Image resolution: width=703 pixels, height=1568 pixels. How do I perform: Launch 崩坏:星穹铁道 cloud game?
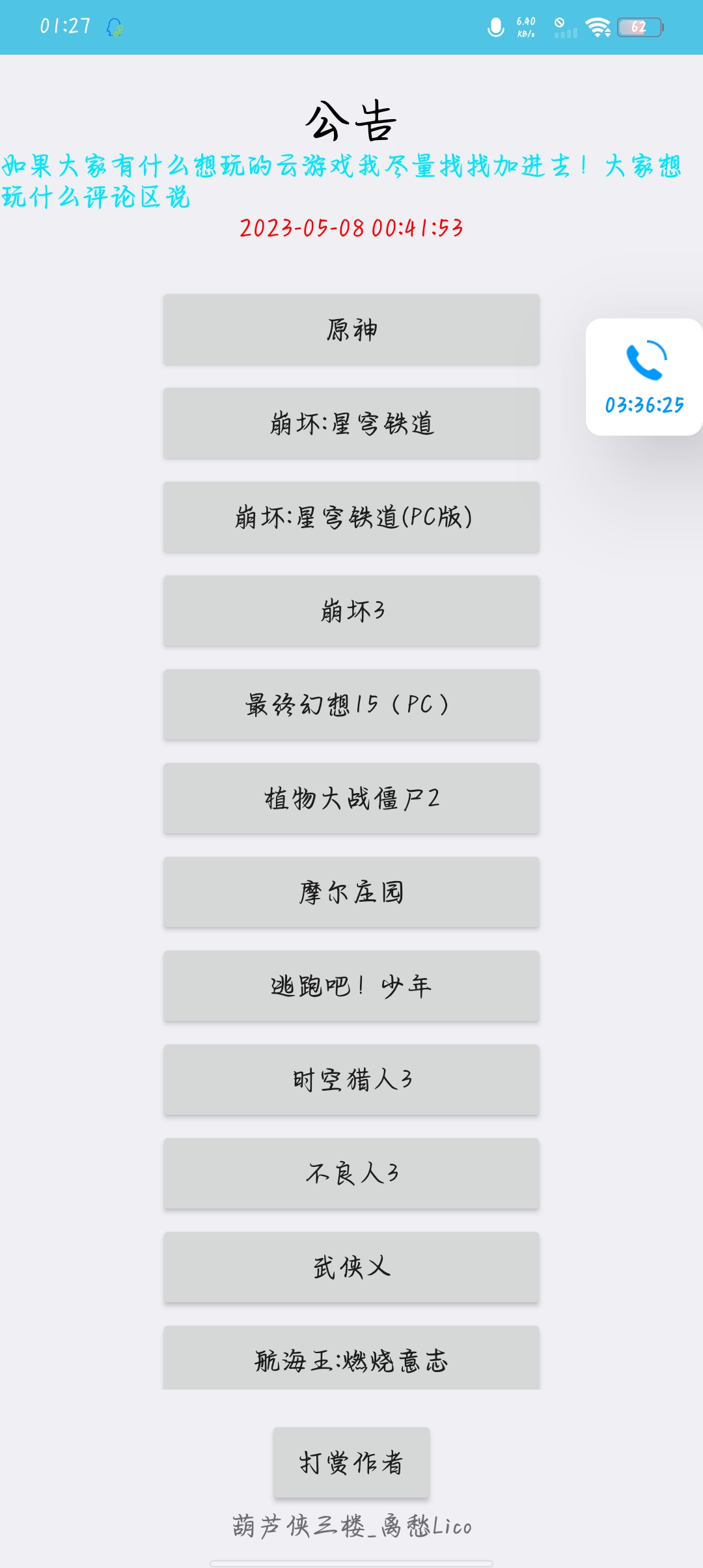(351, 423)
